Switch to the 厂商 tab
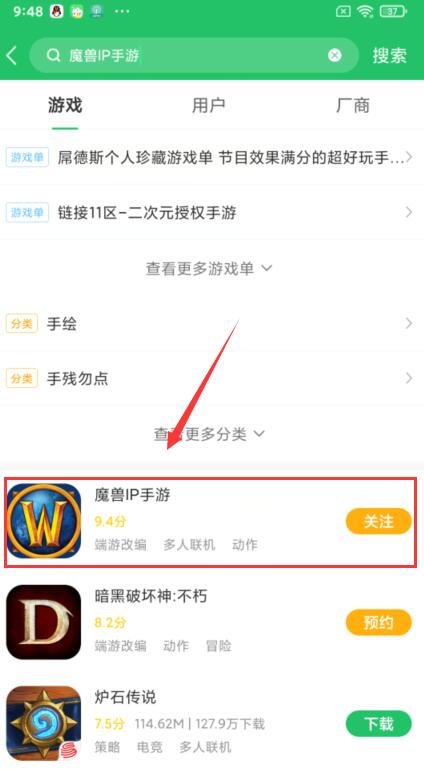 (x=353, y=105)
